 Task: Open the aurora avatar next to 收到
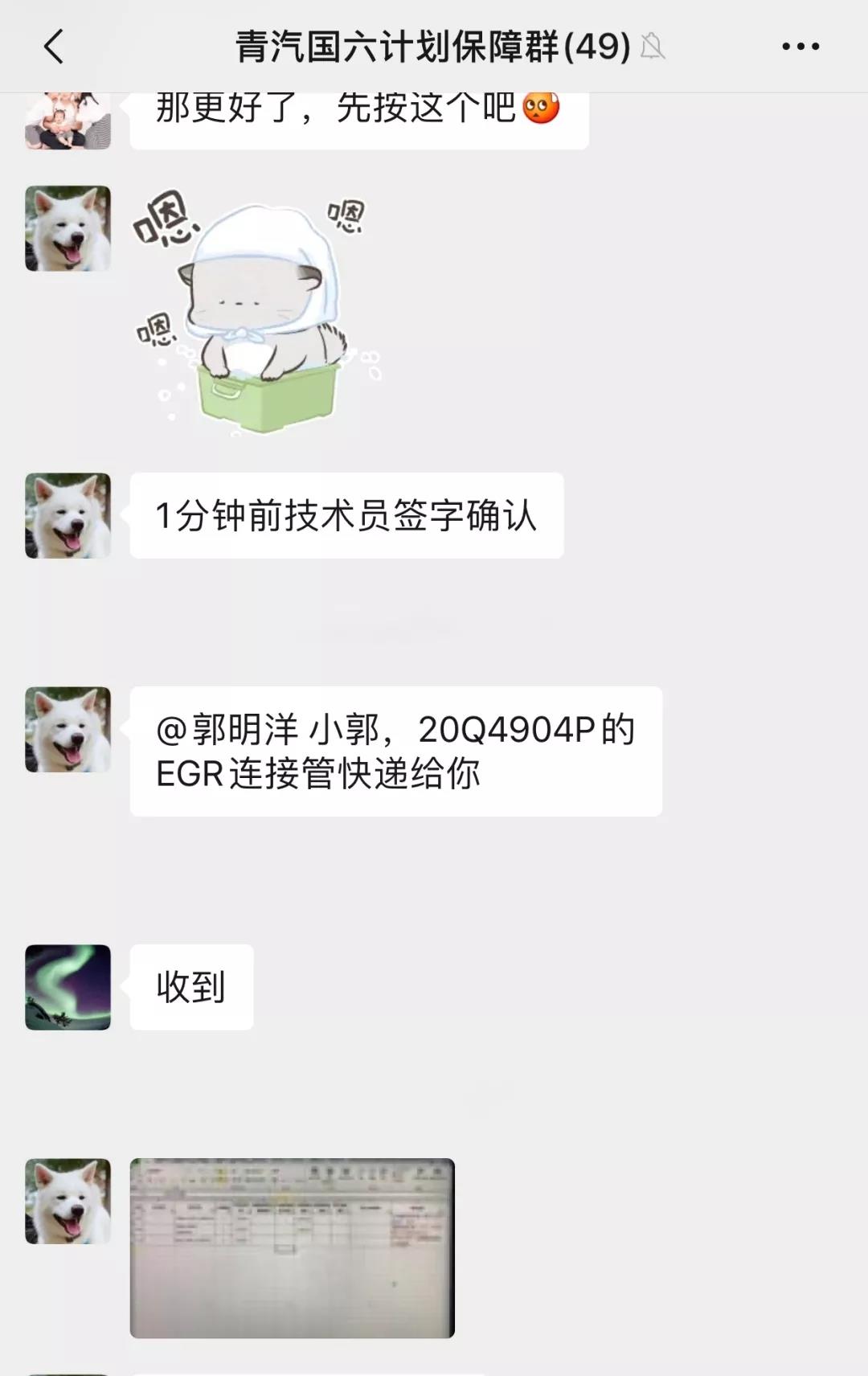tap(68, 987)
